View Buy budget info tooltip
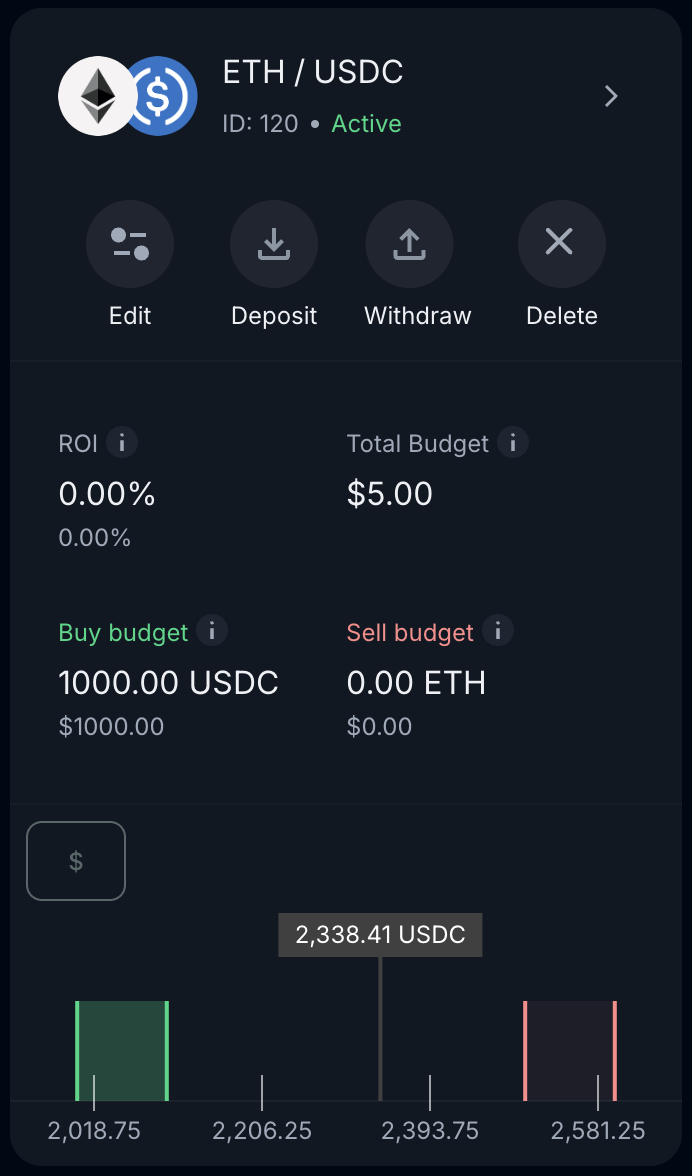This screenshot has width=692, height=1176. click(212, 631)
